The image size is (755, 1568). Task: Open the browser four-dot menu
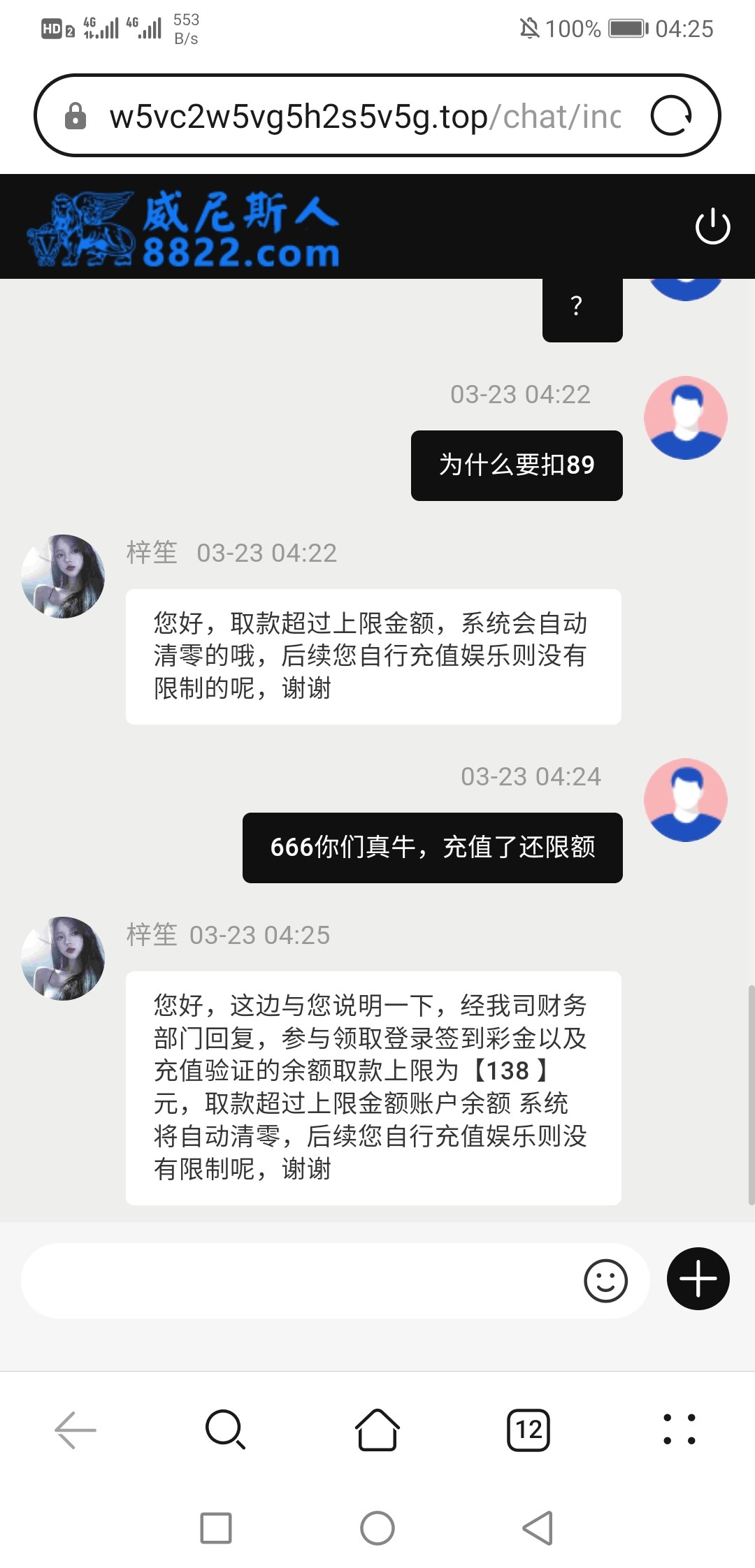click(679, 1430)
